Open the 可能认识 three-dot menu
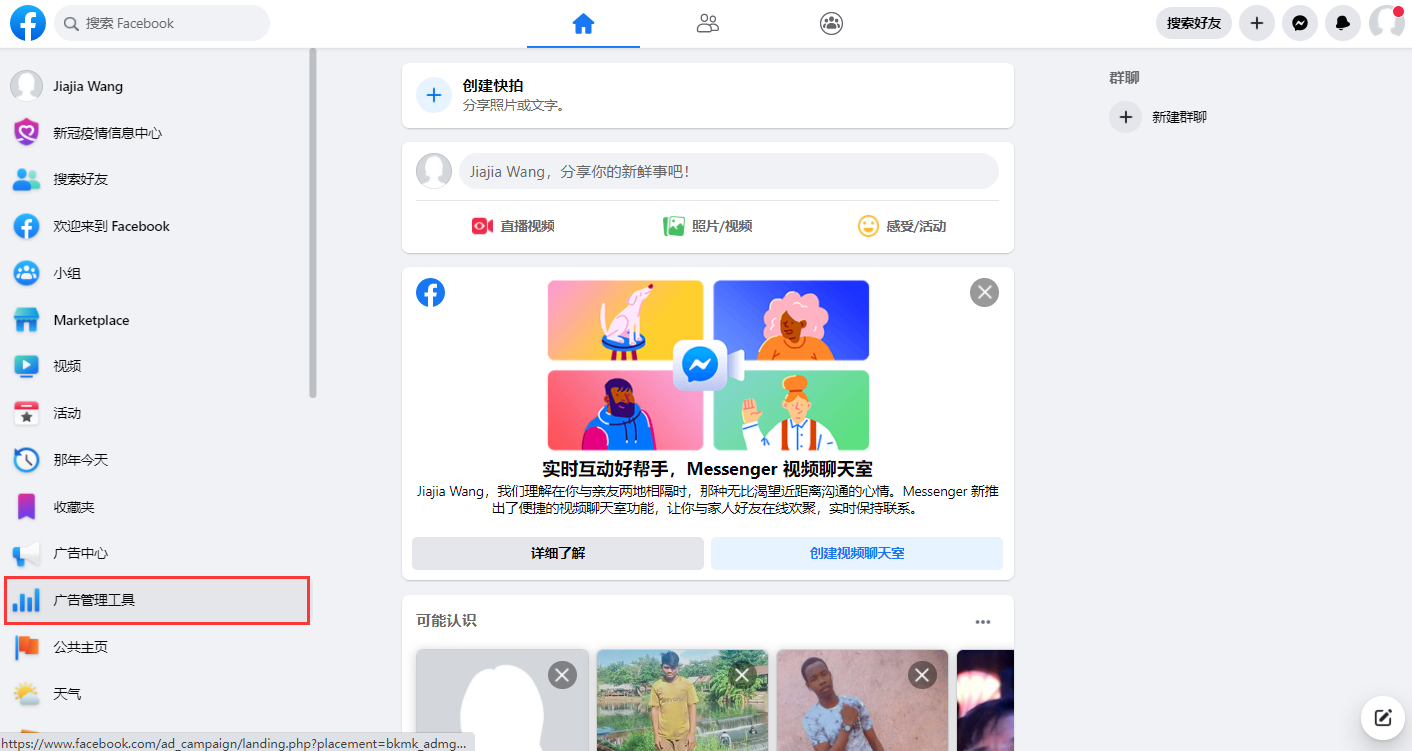The width and height of the screenshot is (1412, 751). coord(983,621)
